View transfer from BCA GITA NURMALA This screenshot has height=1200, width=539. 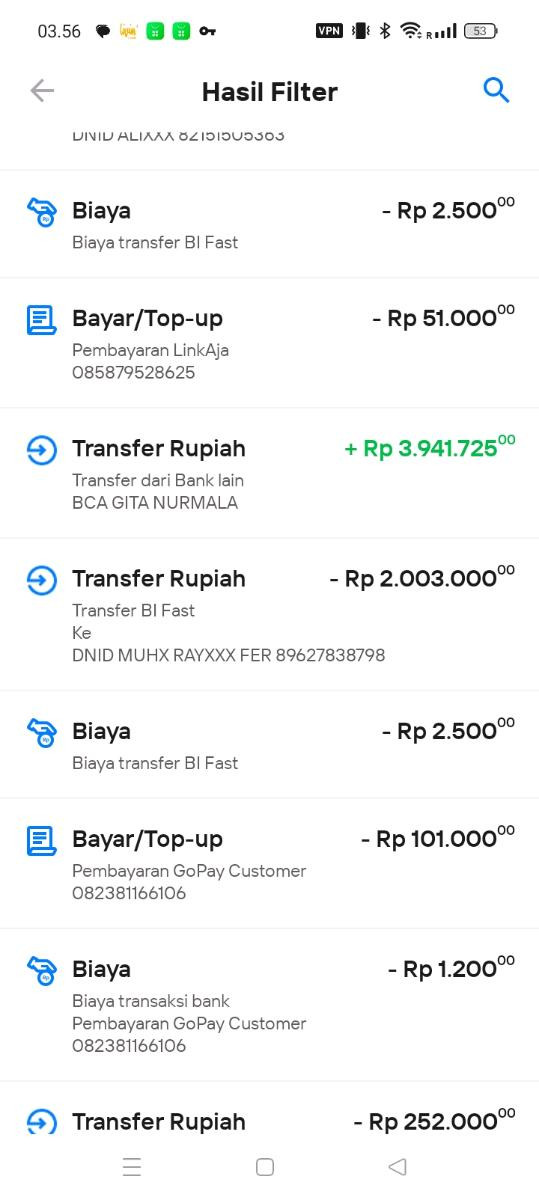coord(270,473)
